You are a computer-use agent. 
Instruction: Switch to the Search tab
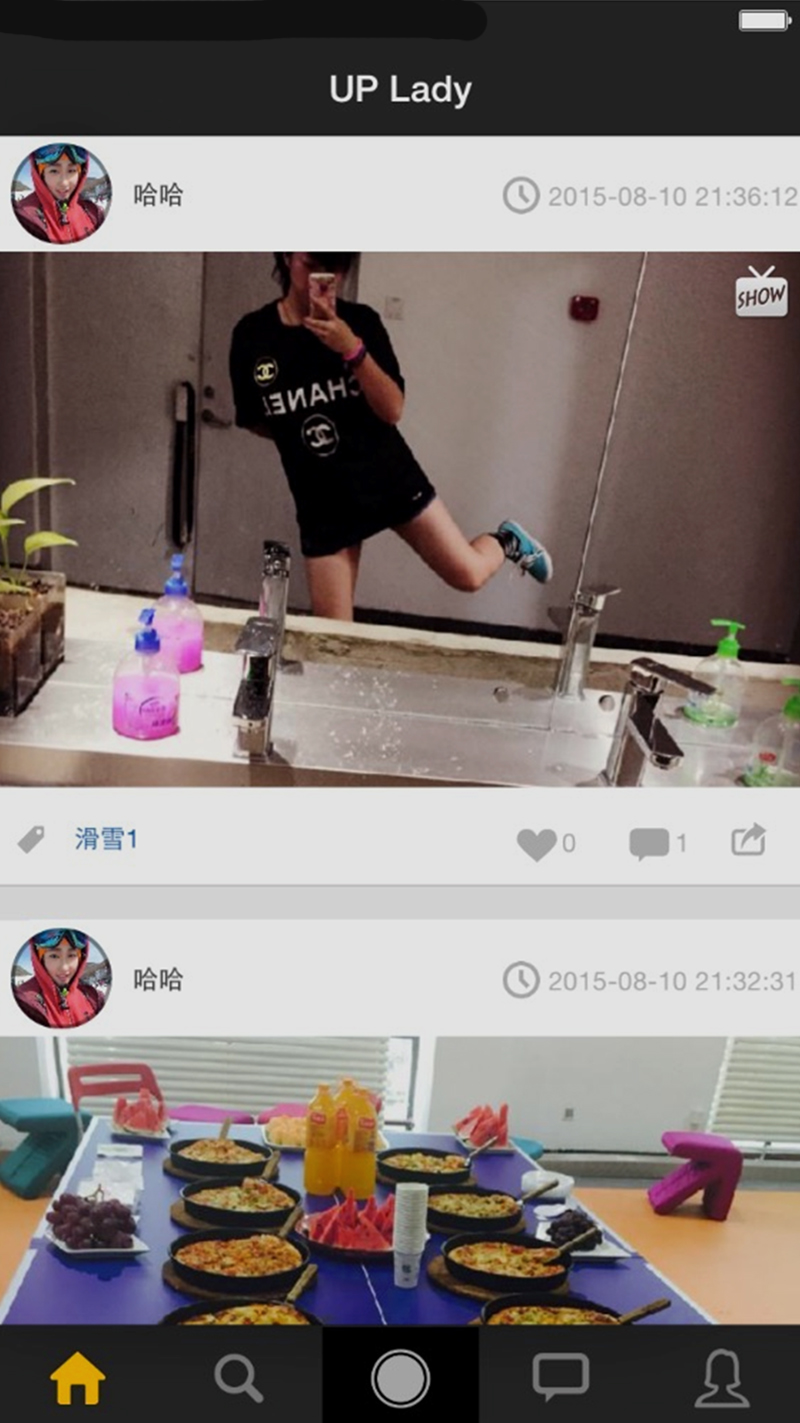(239, 1378)
